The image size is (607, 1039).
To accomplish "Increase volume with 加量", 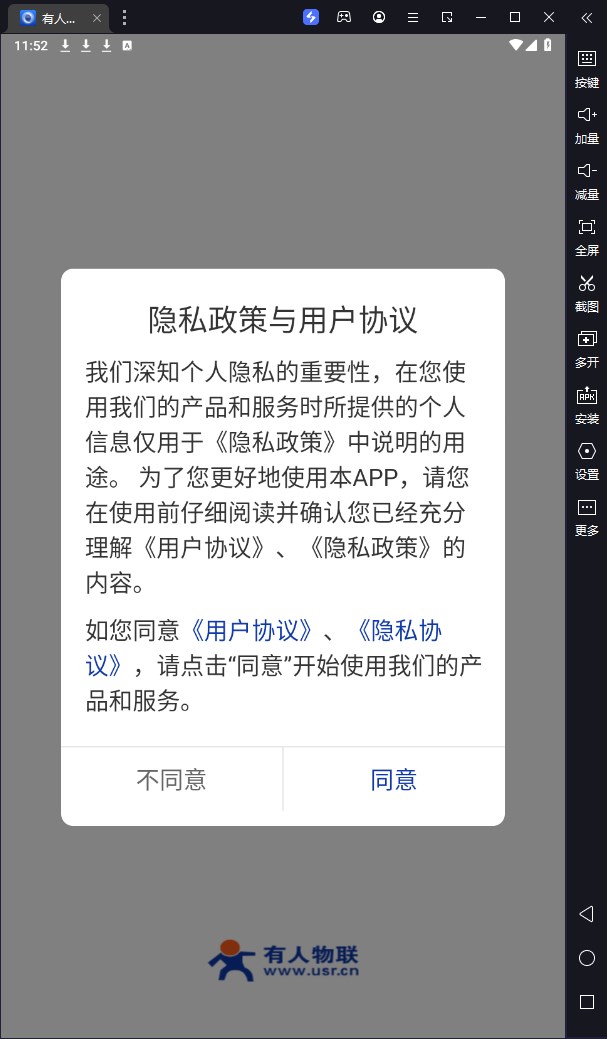I will (x=586, y=125).
